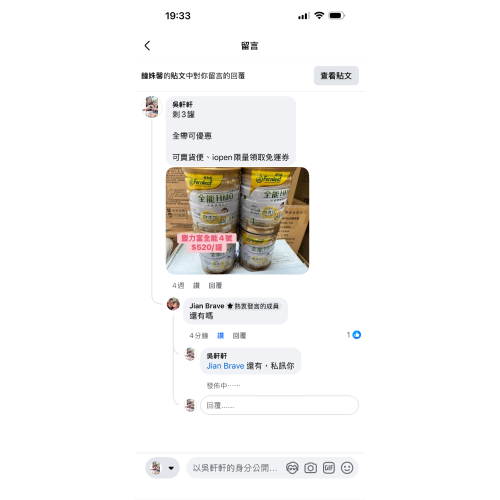Open the milk powder photo in 吳軒軒's comment
Screen dimensions: 500x500
pos(237,221)
